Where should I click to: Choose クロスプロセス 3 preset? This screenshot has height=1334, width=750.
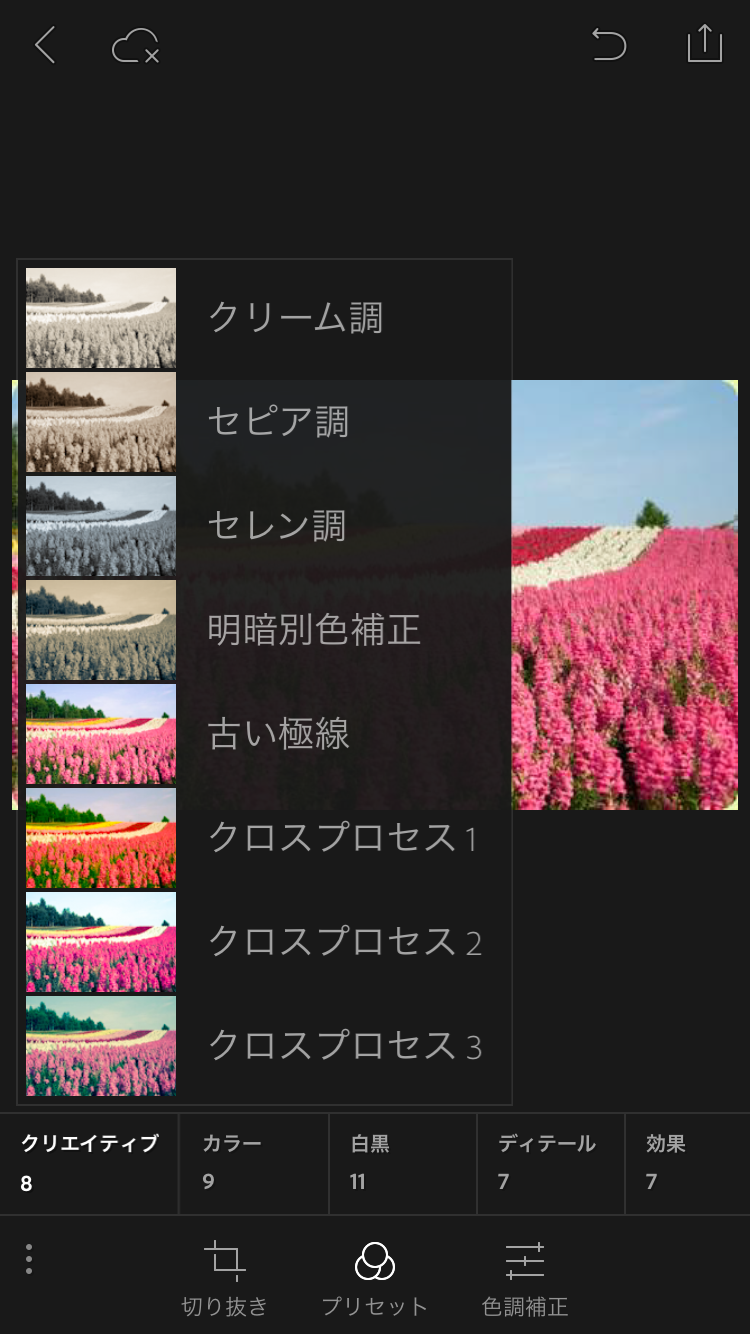pyautogui.click(x=265, y=1046)
